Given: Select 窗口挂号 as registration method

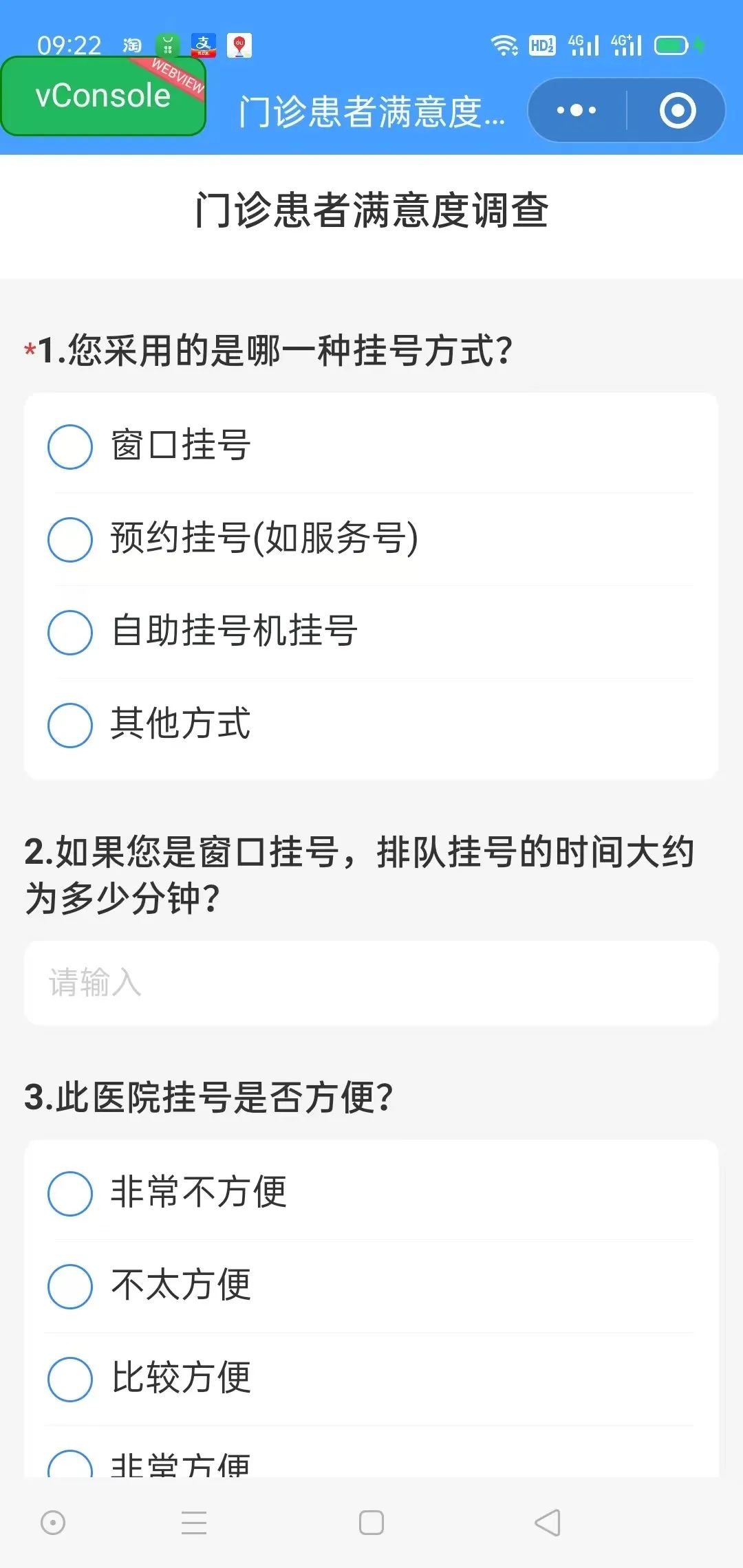Looking at the screenshot, I should pyautogui.click(x=371, y=446).
